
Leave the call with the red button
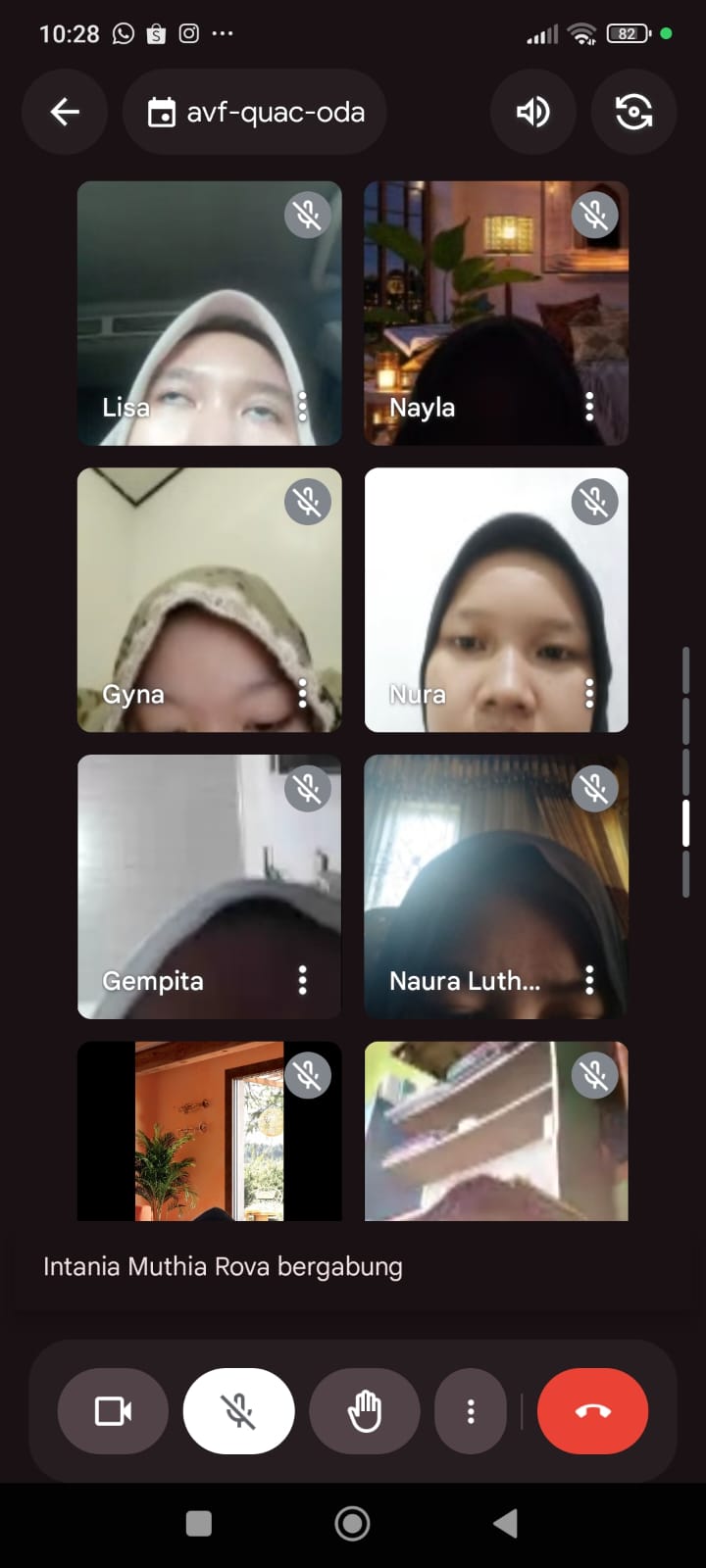pyautogui.click(x=592, y=1411)
